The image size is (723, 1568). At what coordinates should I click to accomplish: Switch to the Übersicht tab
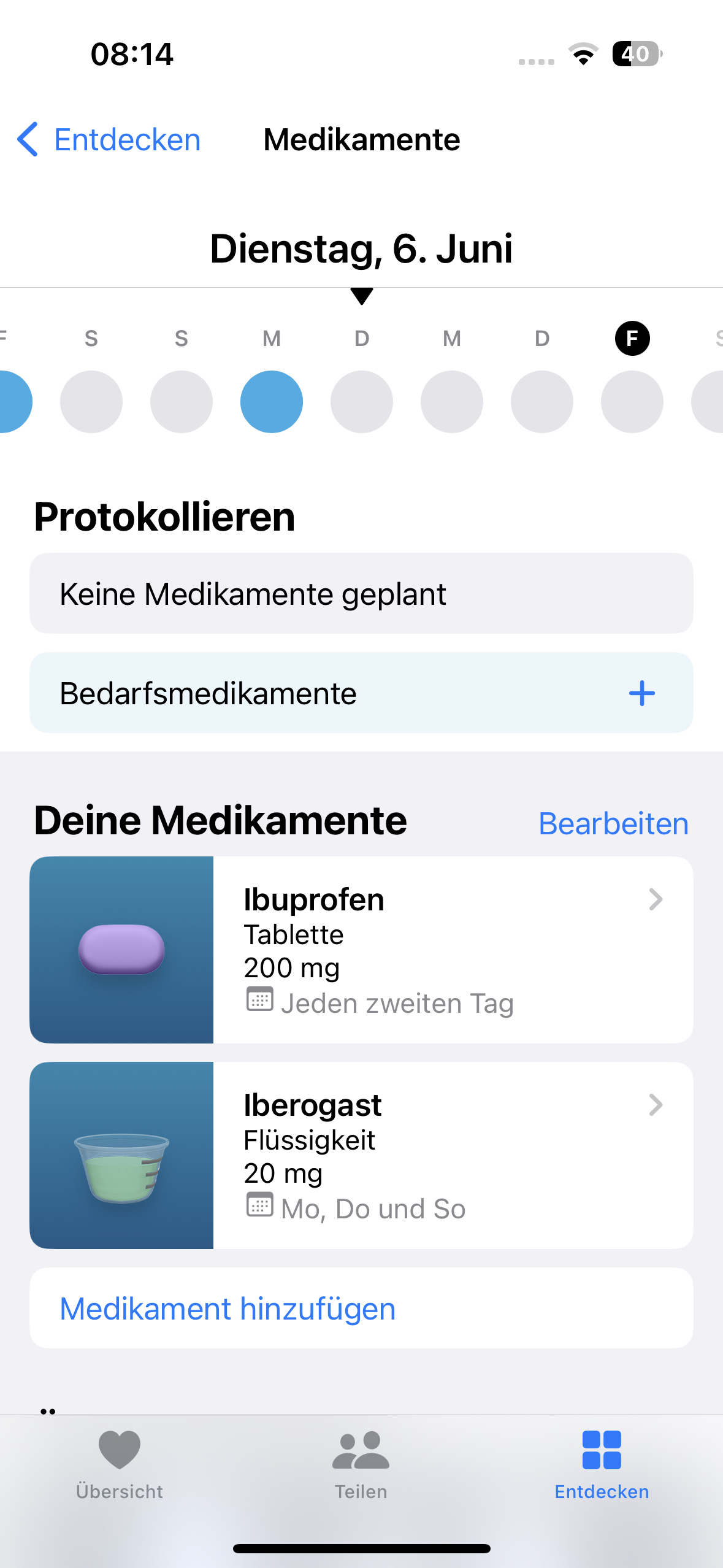click(x=120, y=1464)
